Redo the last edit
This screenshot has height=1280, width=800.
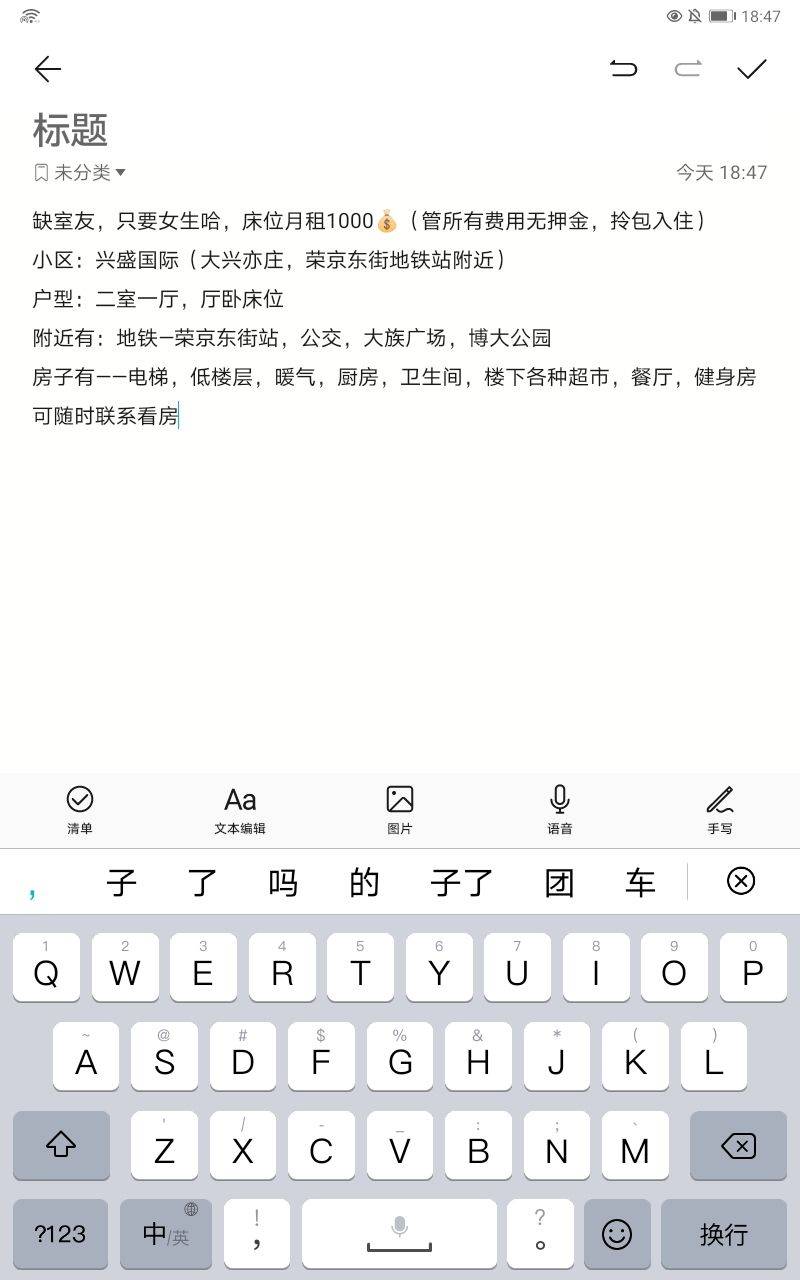(x=688, y=69)
